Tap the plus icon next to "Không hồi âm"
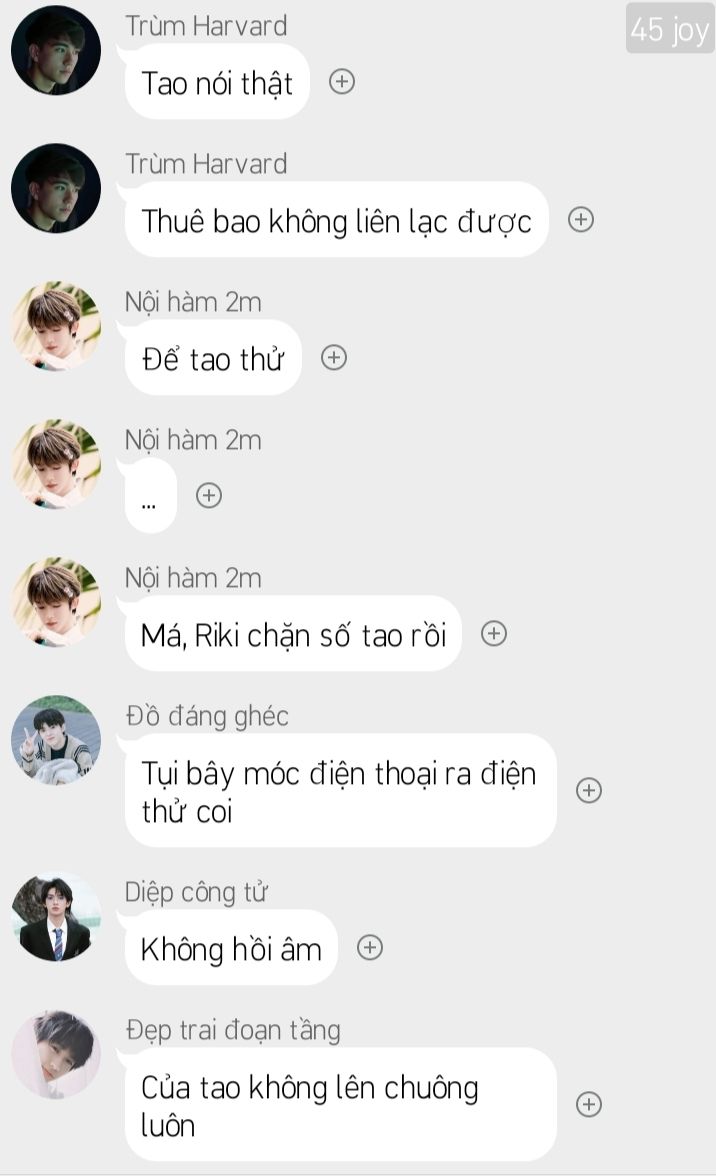 coord(370,948)
